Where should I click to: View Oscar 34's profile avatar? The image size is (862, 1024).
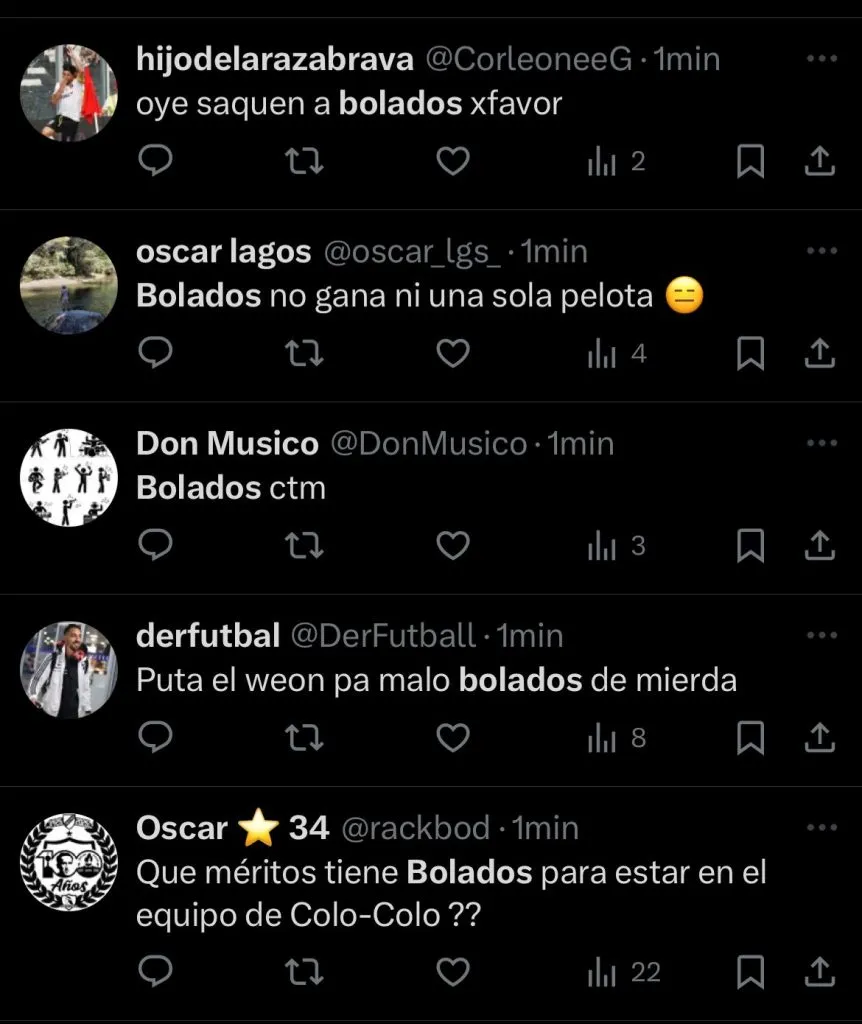[69, 862]
